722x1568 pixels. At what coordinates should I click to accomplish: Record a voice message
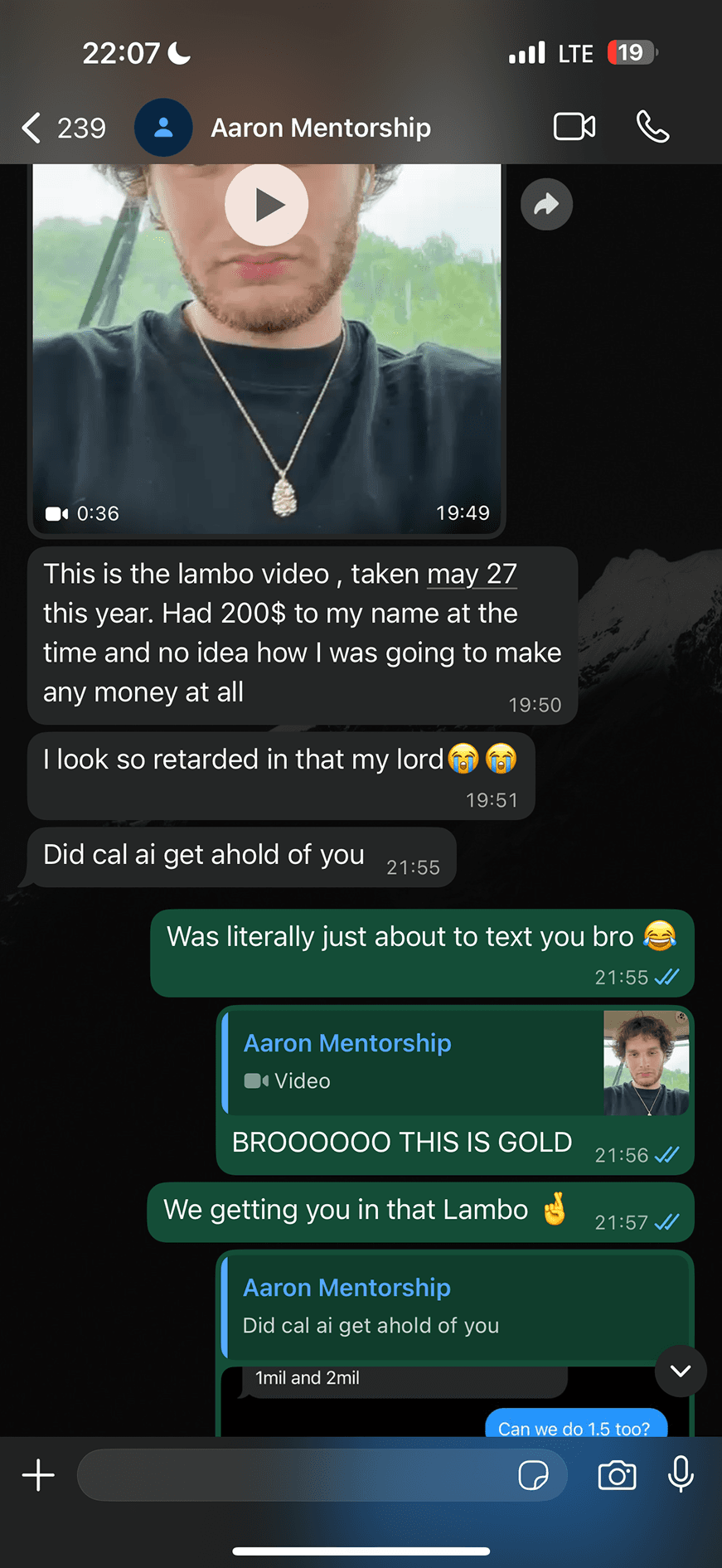[681, 1475]
